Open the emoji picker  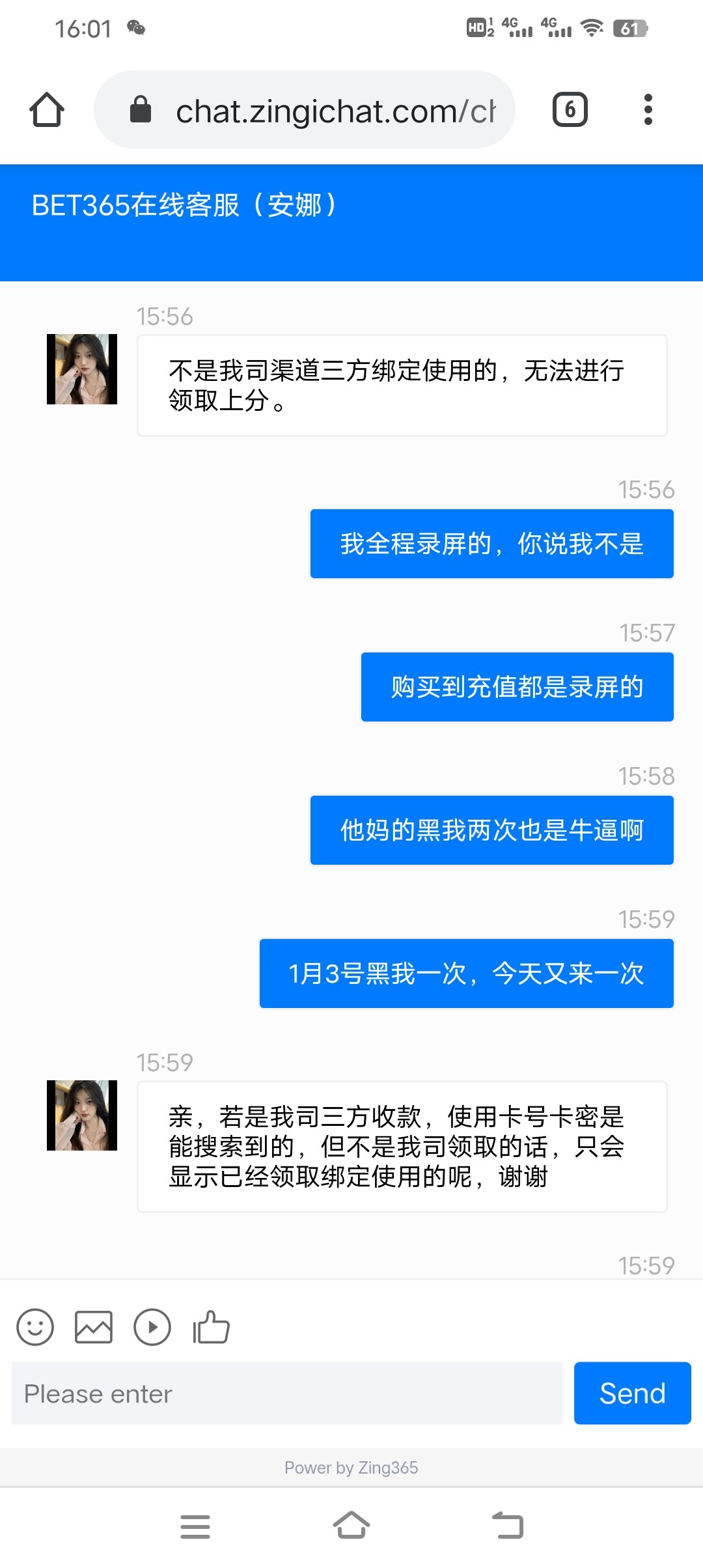click(x=35, y=1326)
